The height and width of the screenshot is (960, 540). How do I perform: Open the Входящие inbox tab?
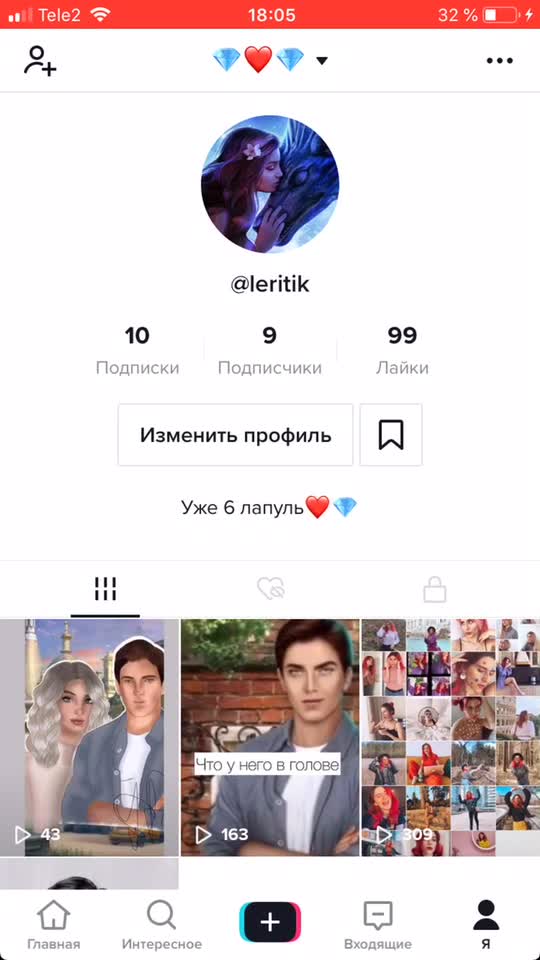point(378,925)
